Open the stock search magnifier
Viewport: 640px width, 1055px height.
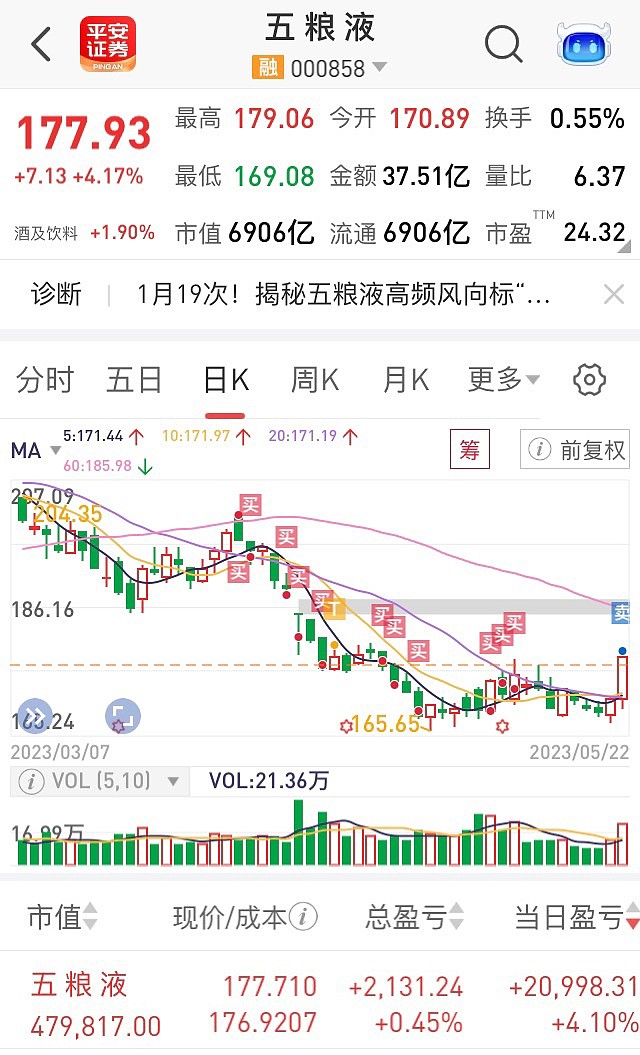point(503,44)
